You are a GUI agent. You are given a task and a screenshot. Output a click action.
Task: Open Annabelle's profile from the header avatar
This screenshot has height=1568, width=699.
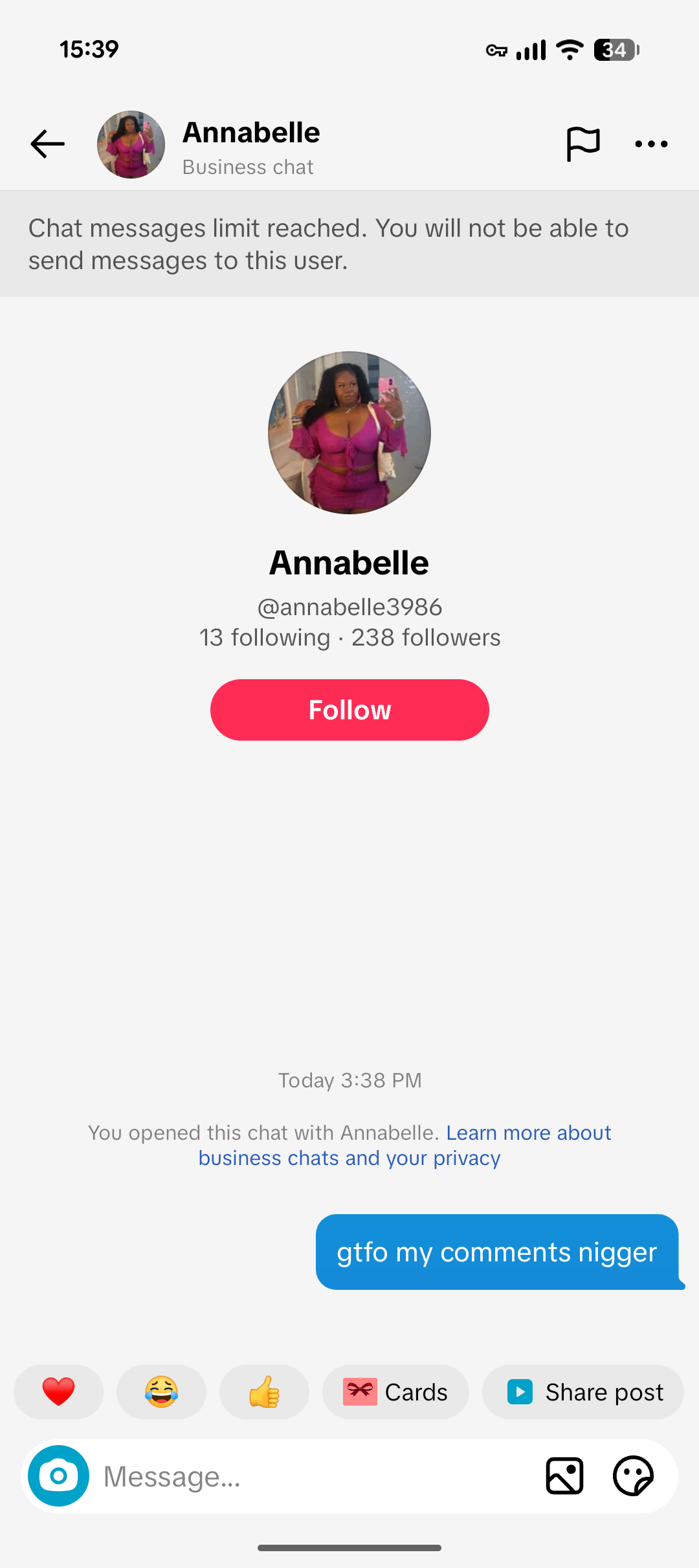coord(131,144)
